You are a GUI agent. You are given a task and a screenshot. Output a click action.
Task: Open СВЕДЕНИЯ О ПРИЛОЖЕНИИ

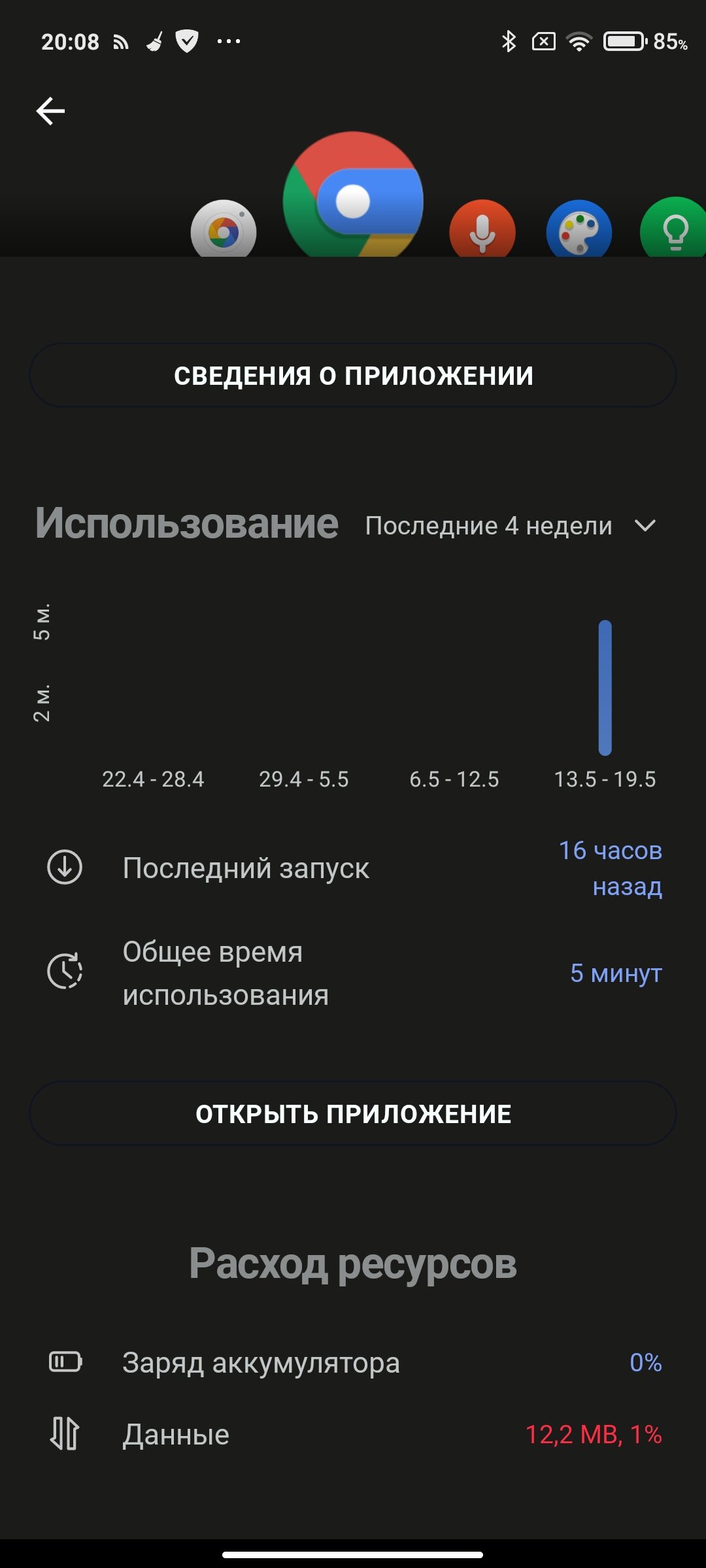tap(353, 375)
